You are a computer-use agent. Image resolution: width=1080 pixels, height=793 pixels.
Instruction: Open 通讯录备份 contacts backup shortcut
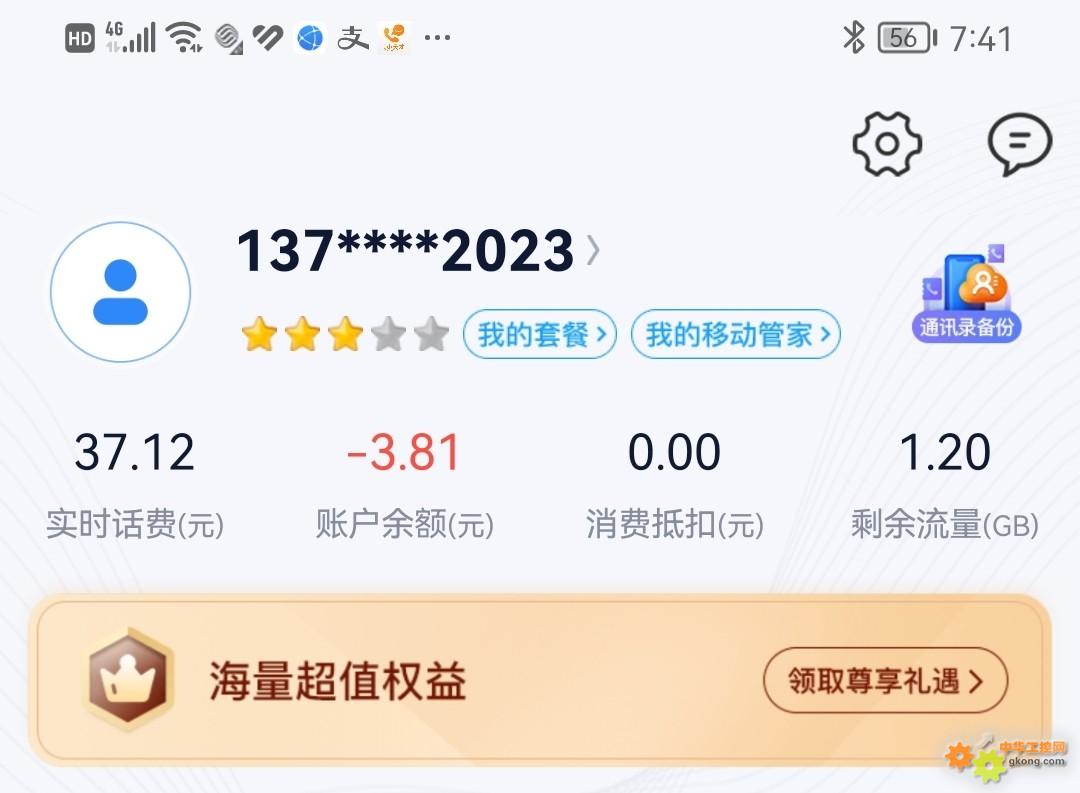[966, 295]
